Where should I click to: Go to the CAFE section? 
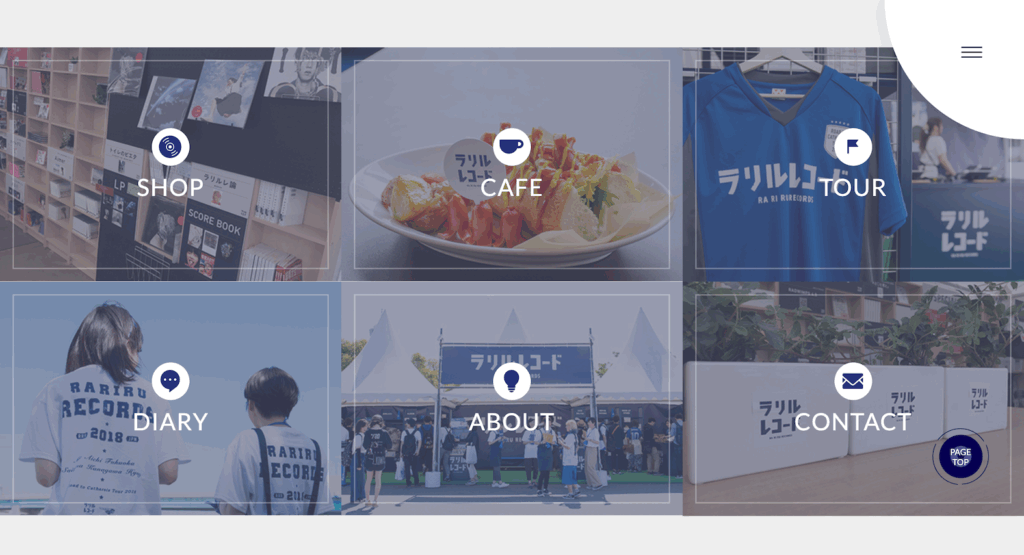tap(511, 165)
